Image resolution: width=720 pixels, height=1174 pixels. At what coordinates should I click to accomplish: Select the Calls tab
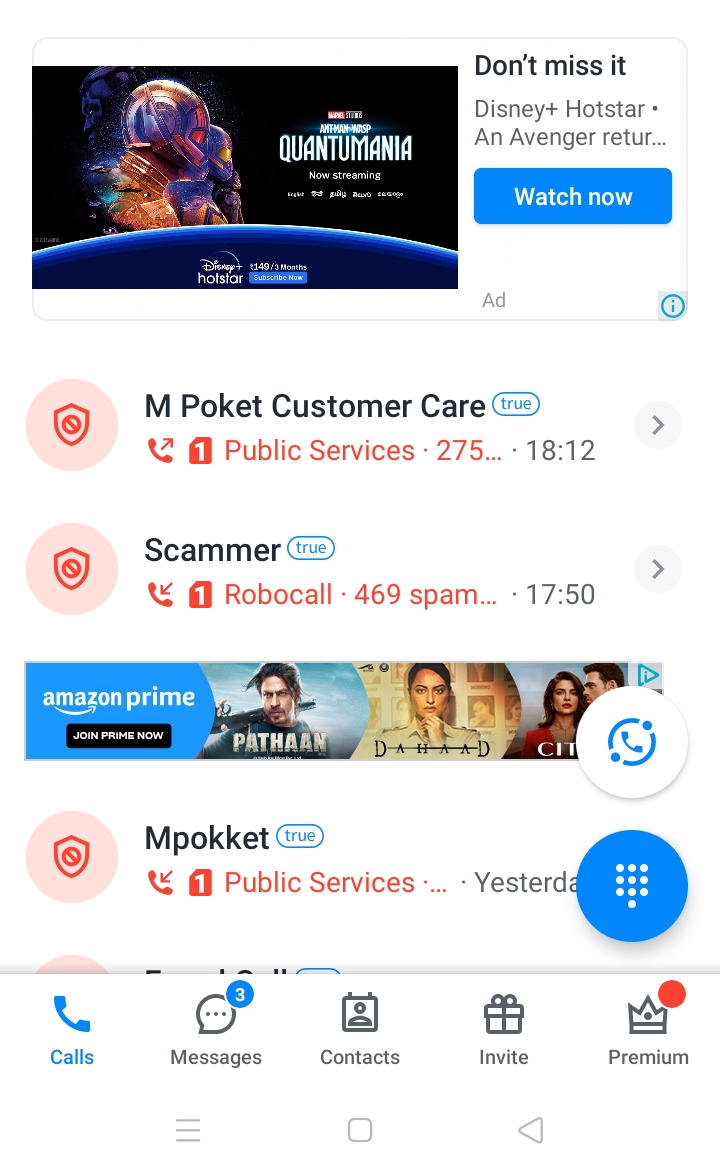(72, 1030)
